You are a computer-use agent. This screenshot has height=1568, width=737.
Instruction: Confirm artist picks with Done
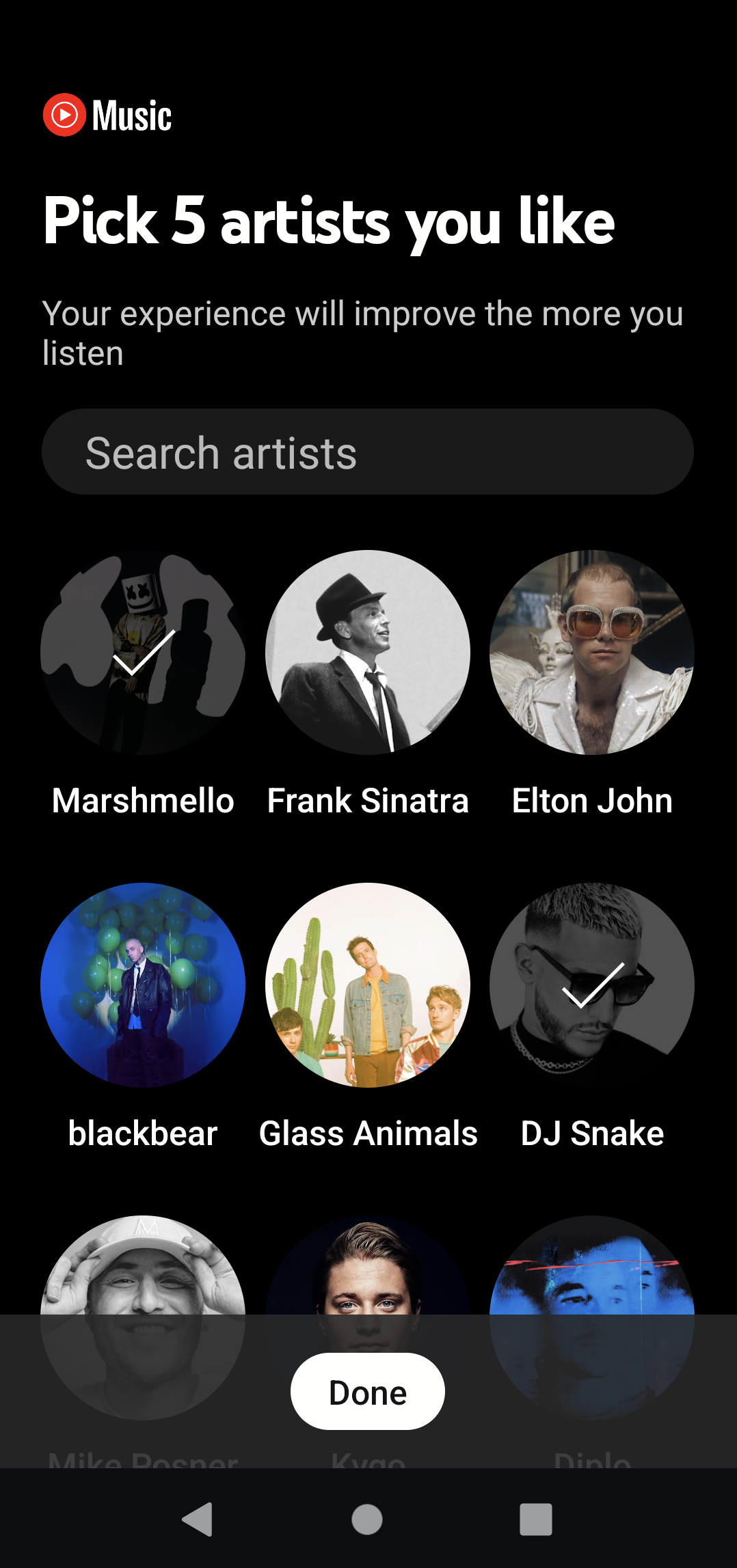[368, 1392]
